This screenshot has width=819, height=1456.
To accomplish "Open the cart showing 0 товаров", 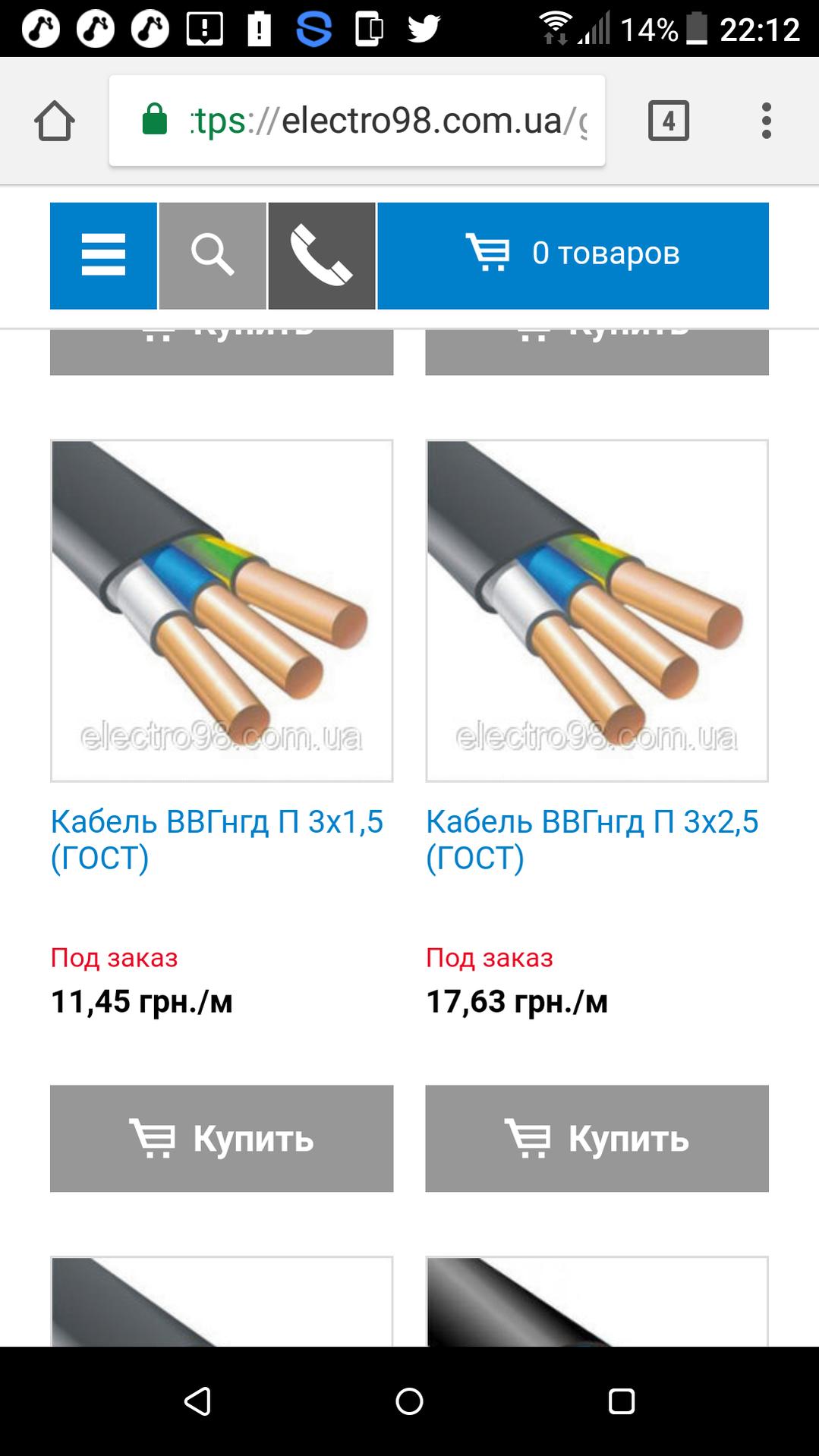I will [x=573, y=255].
